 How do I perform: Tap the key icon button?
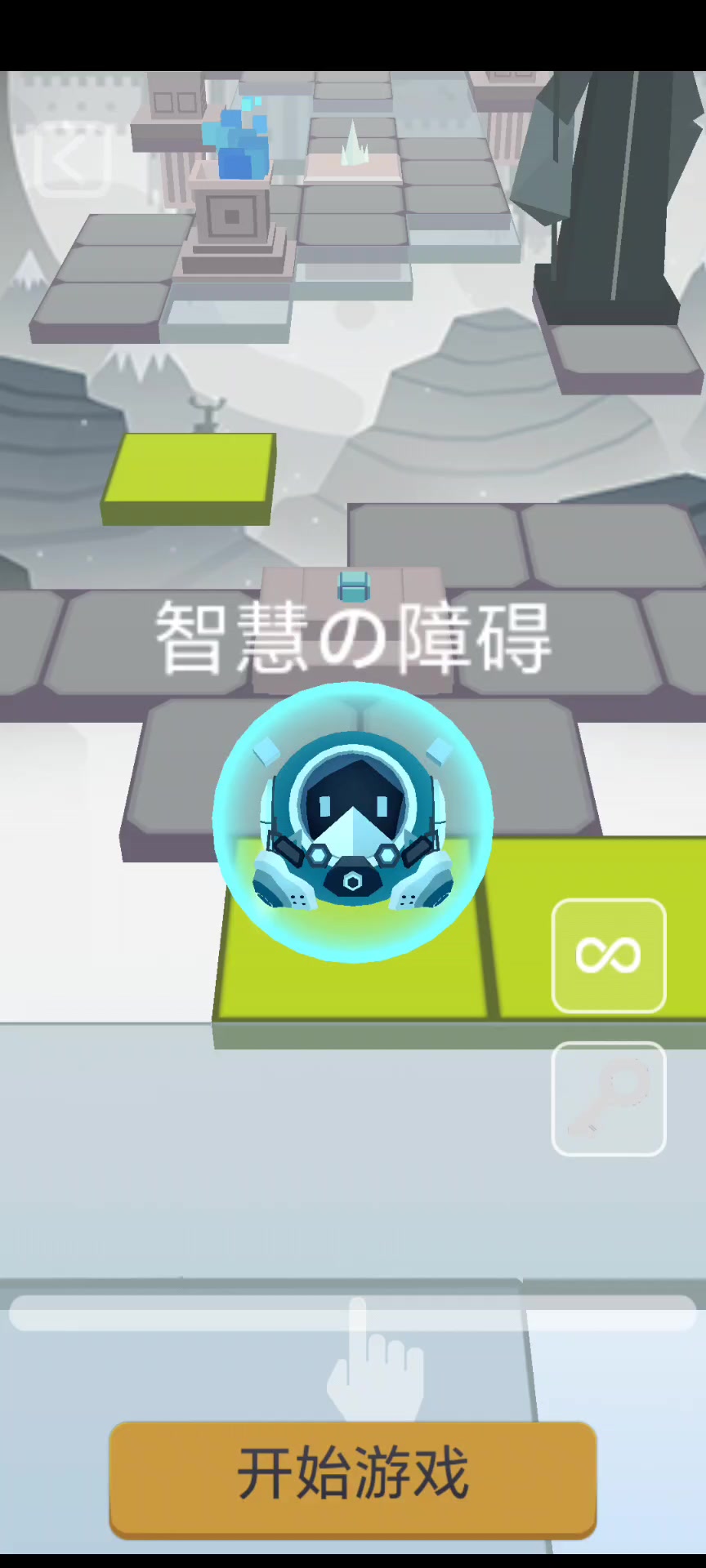click(x=609, y=1098)
